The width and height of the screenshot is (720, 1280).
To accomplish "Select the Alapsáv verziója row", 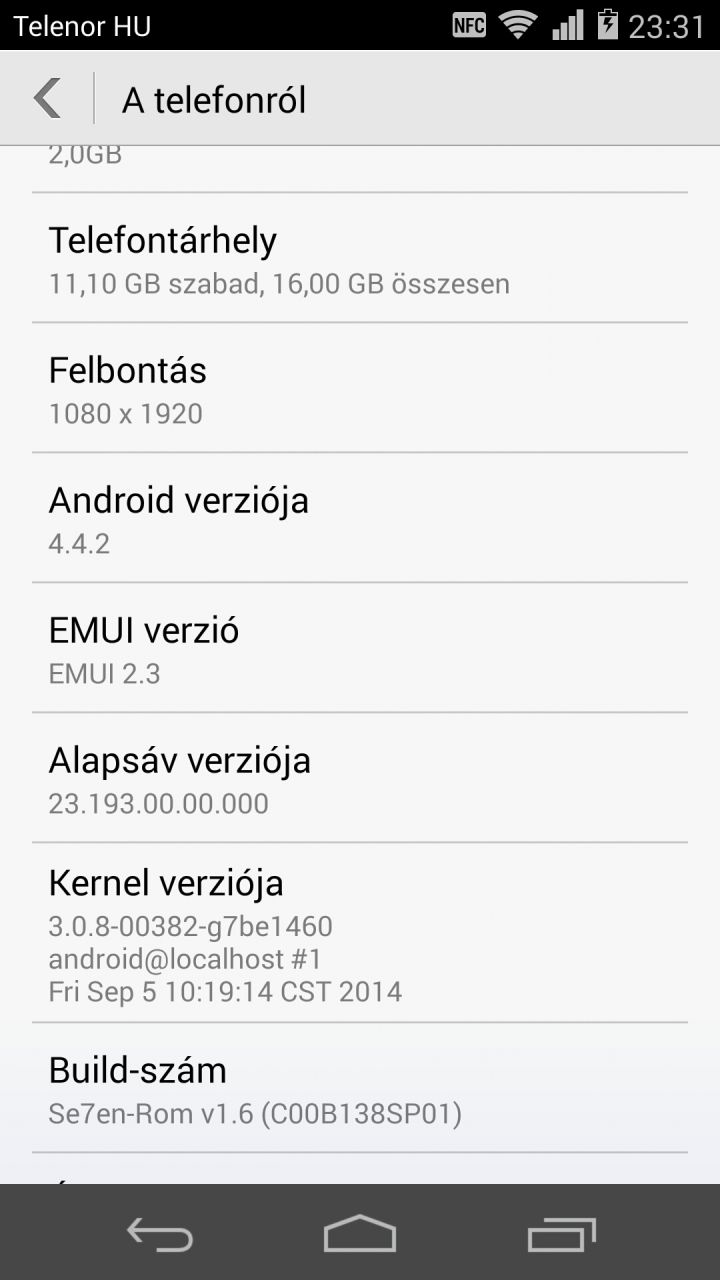I will (x=360, y=778).
